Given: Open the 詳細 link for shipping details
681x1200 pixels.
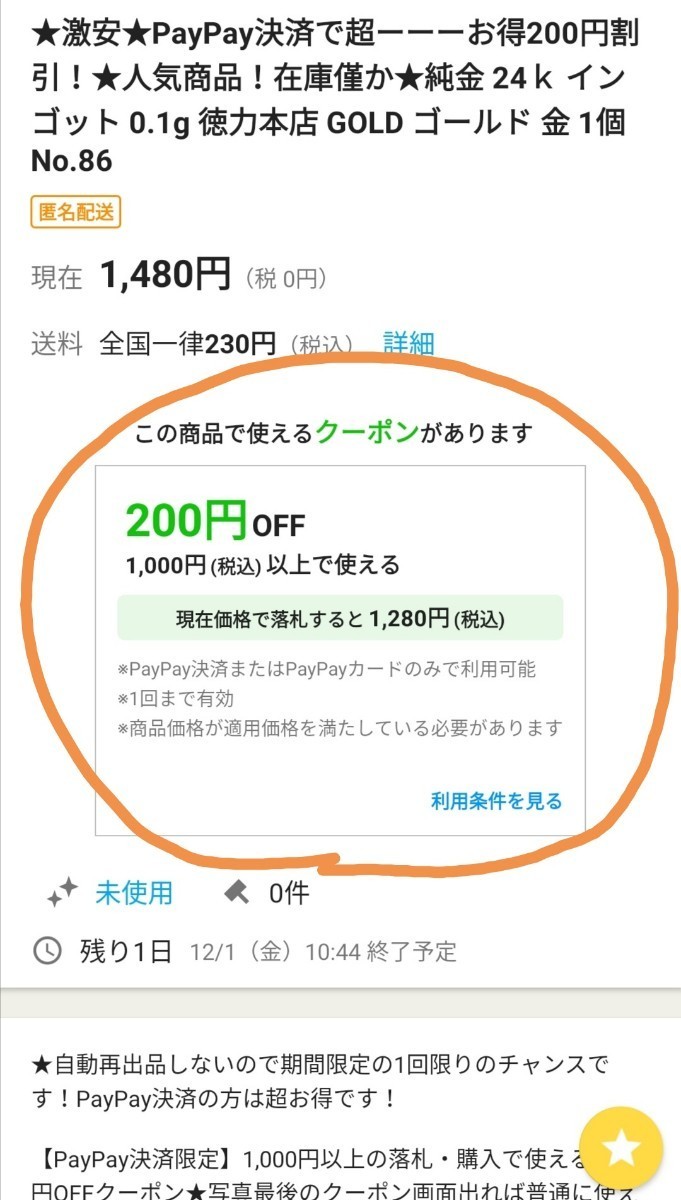Looking at the screenshot, I should tap(409, 343).
